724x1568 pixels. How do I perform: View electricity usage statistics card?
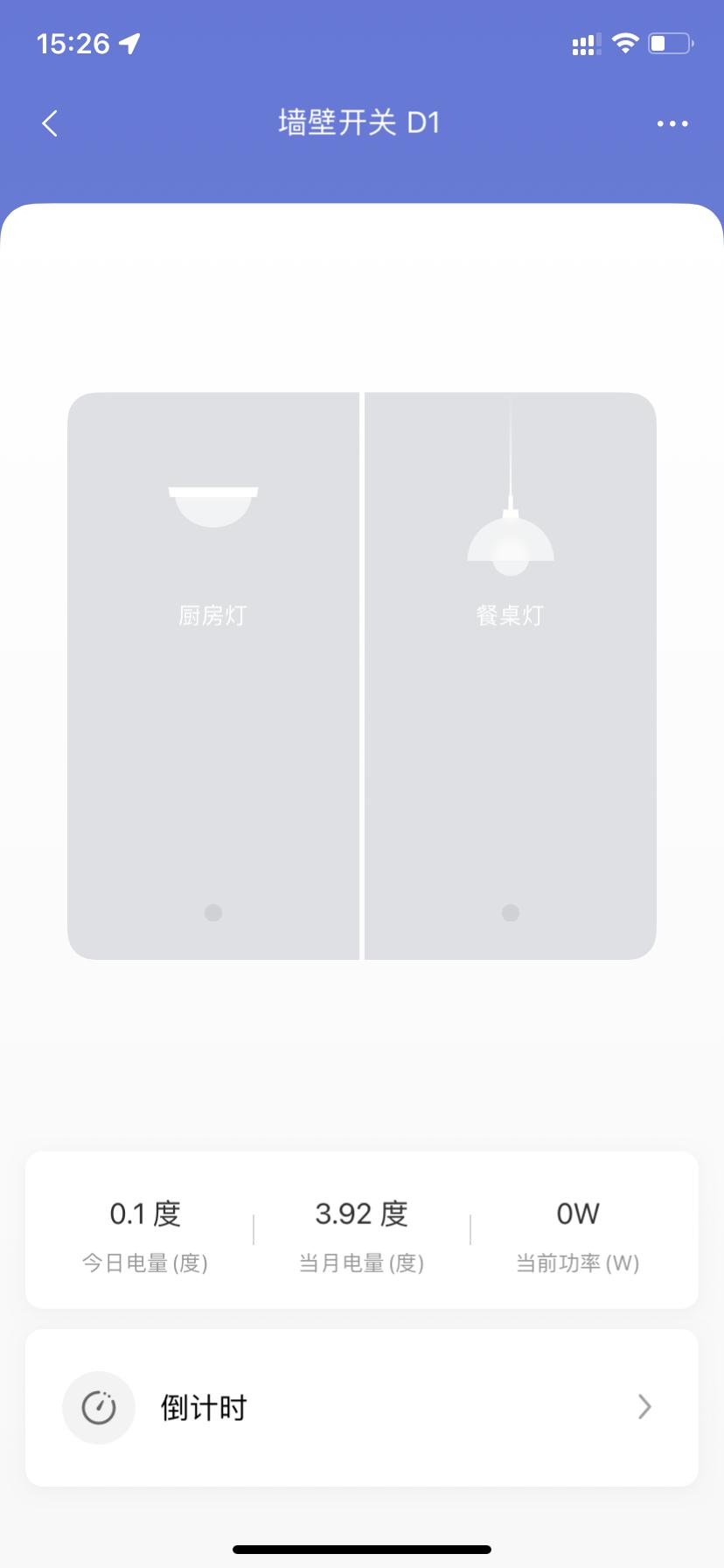tap(361, 1230)
